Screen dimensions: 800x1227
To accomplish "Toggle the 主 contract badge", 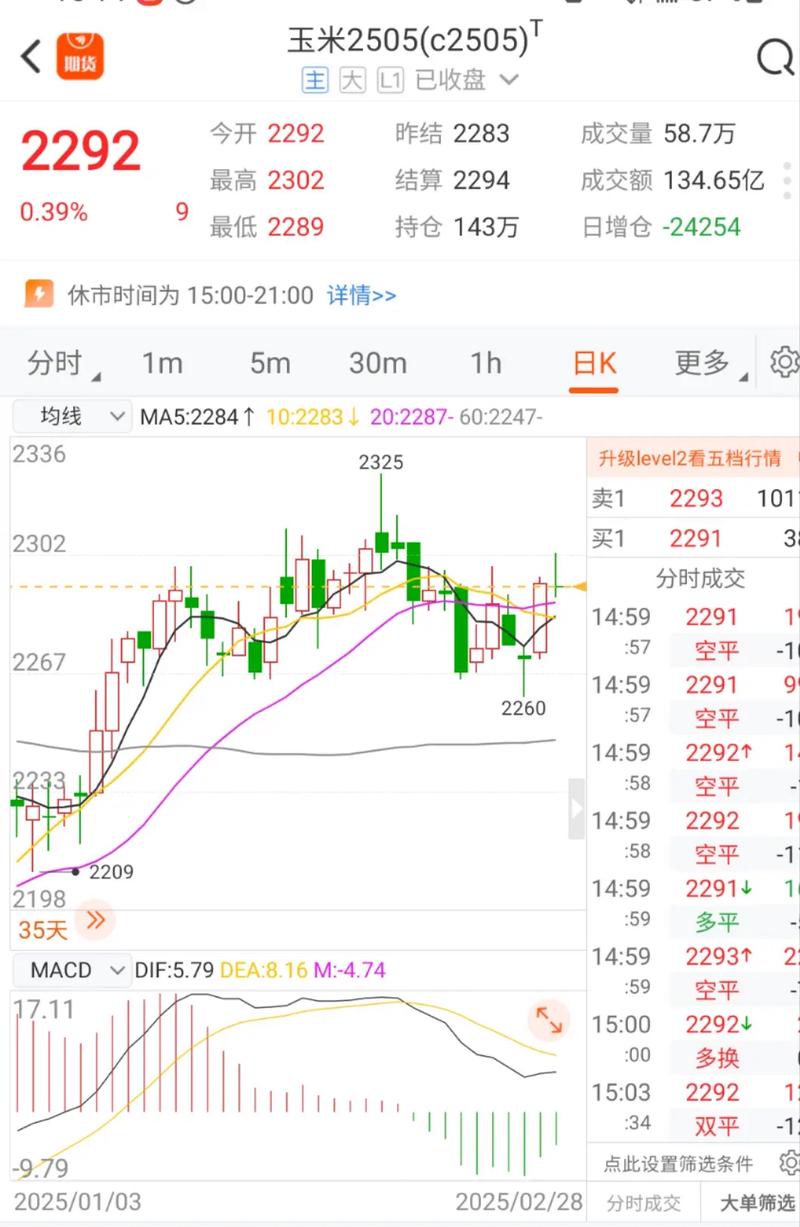I will 315,79.
